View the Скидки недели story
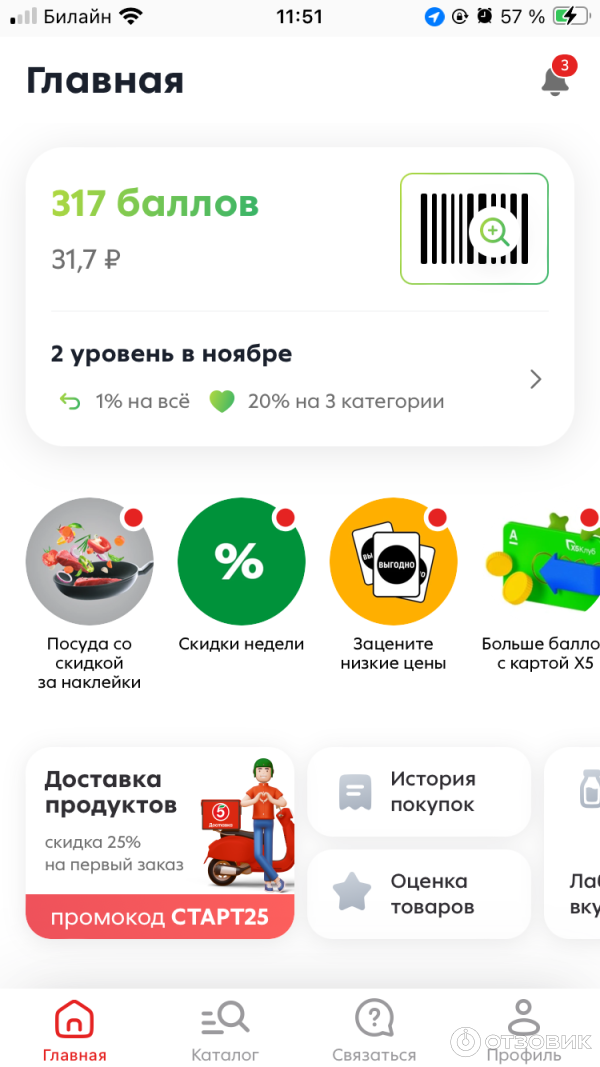This screenshot has width=600, height=1067. pos(241,562)
